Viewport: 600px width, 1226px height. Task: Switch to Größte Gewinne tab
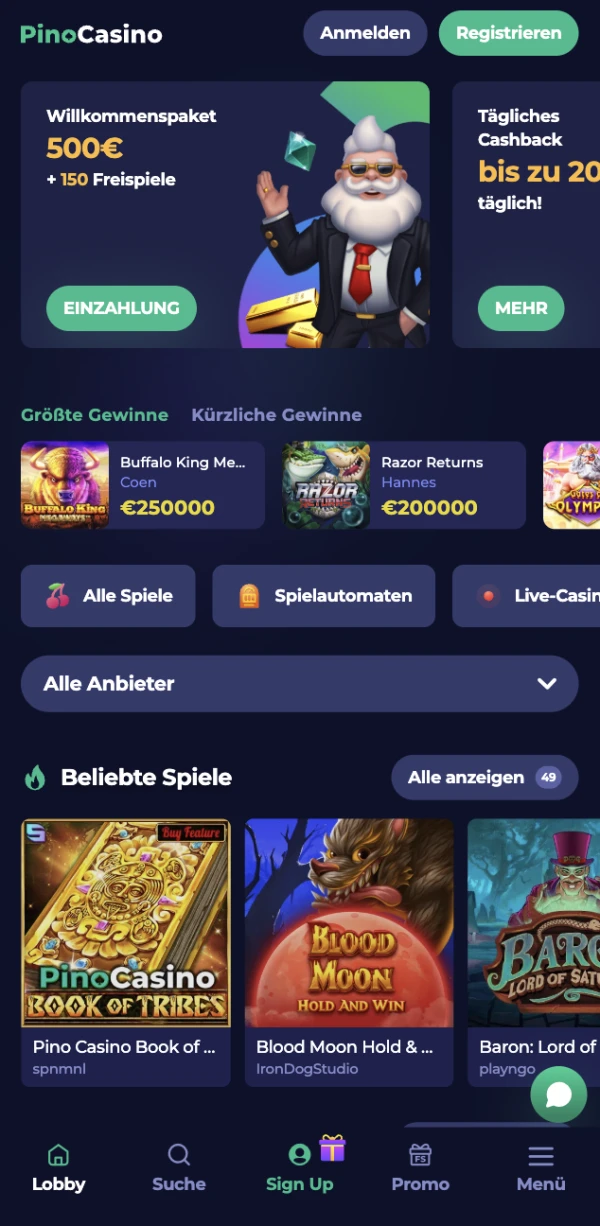click(94, 415)
